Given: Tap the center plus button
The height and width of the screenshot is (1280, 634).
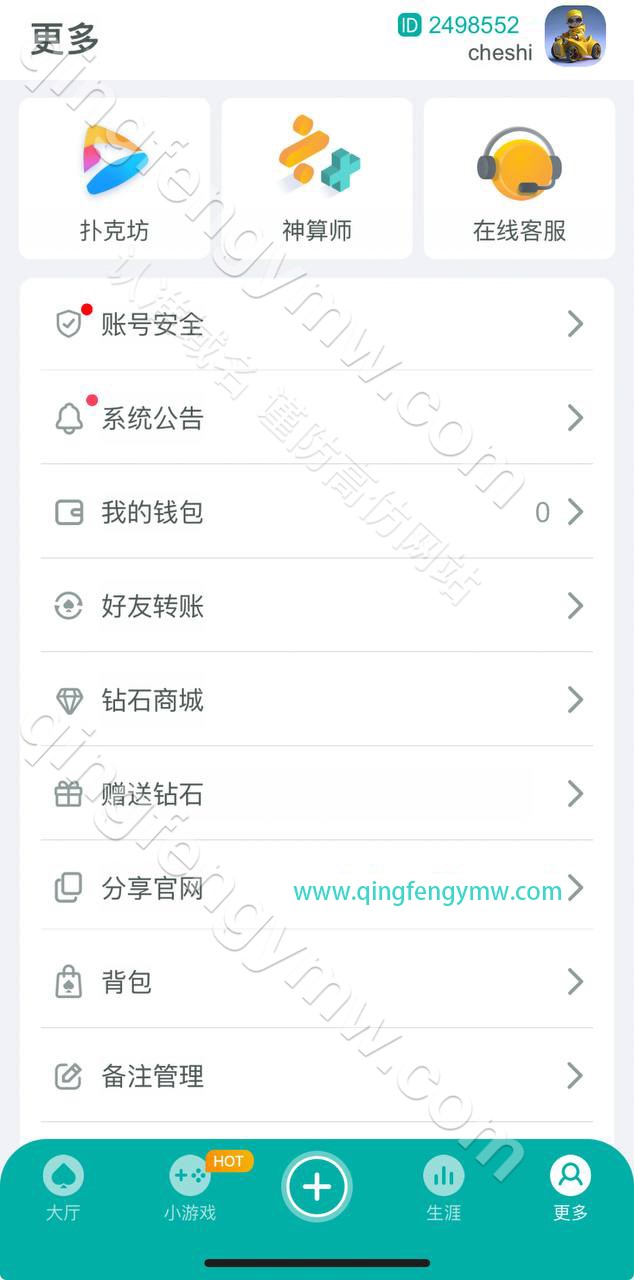Looking at the screenshot, I should click(317, 1187).
